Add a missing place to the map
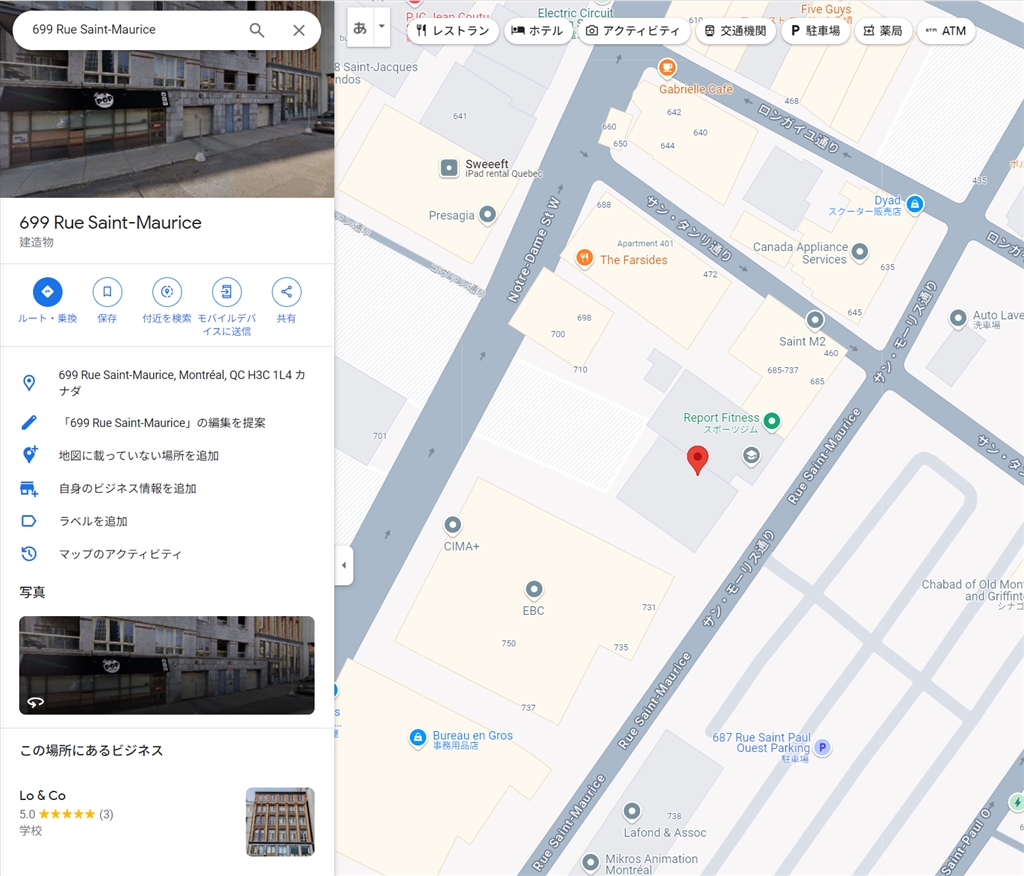Image resolution: width=1024 pixels, height=876 pixels. click(138, 456)
